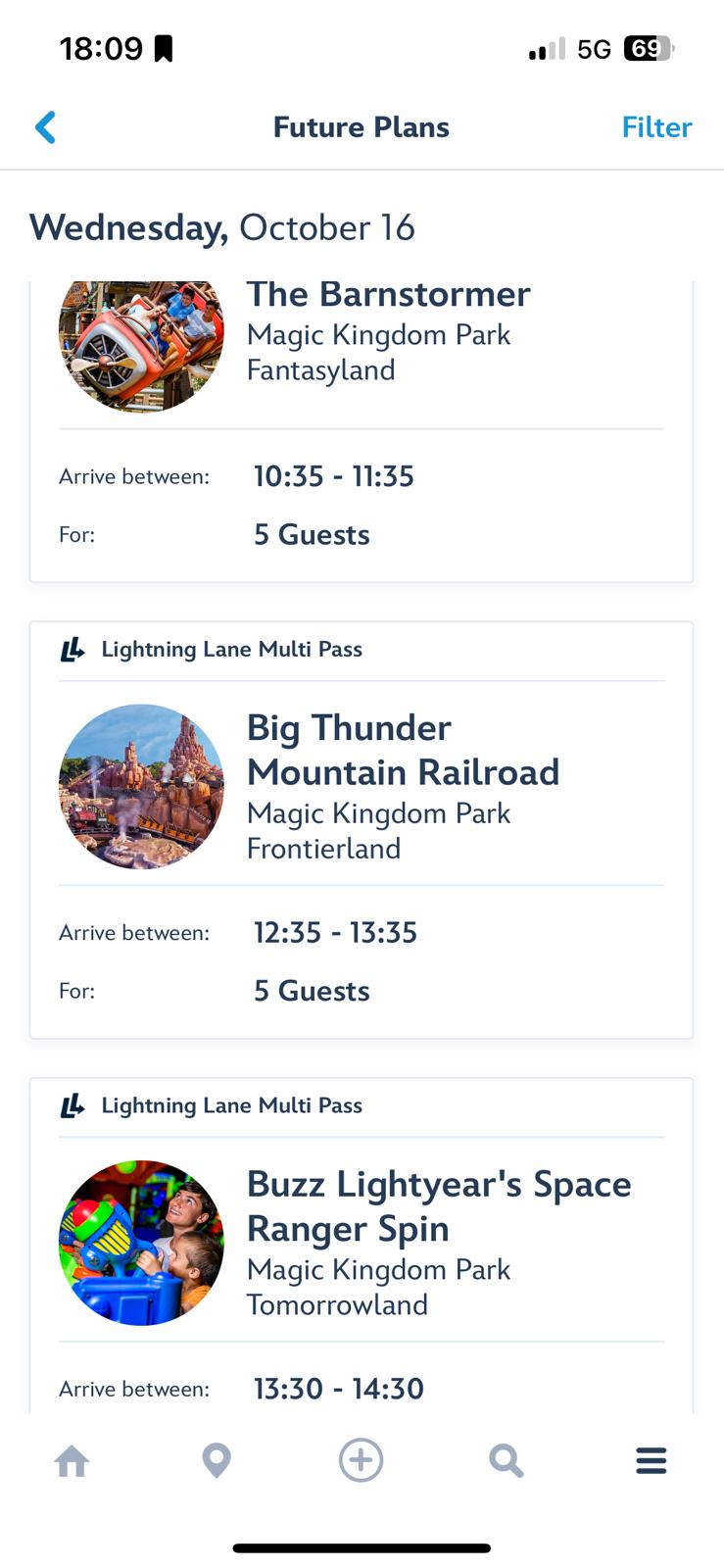Open Big Thunder Mountain Railroad plan
Screen dimensions: 724x1568
click(x=402, y=750)
